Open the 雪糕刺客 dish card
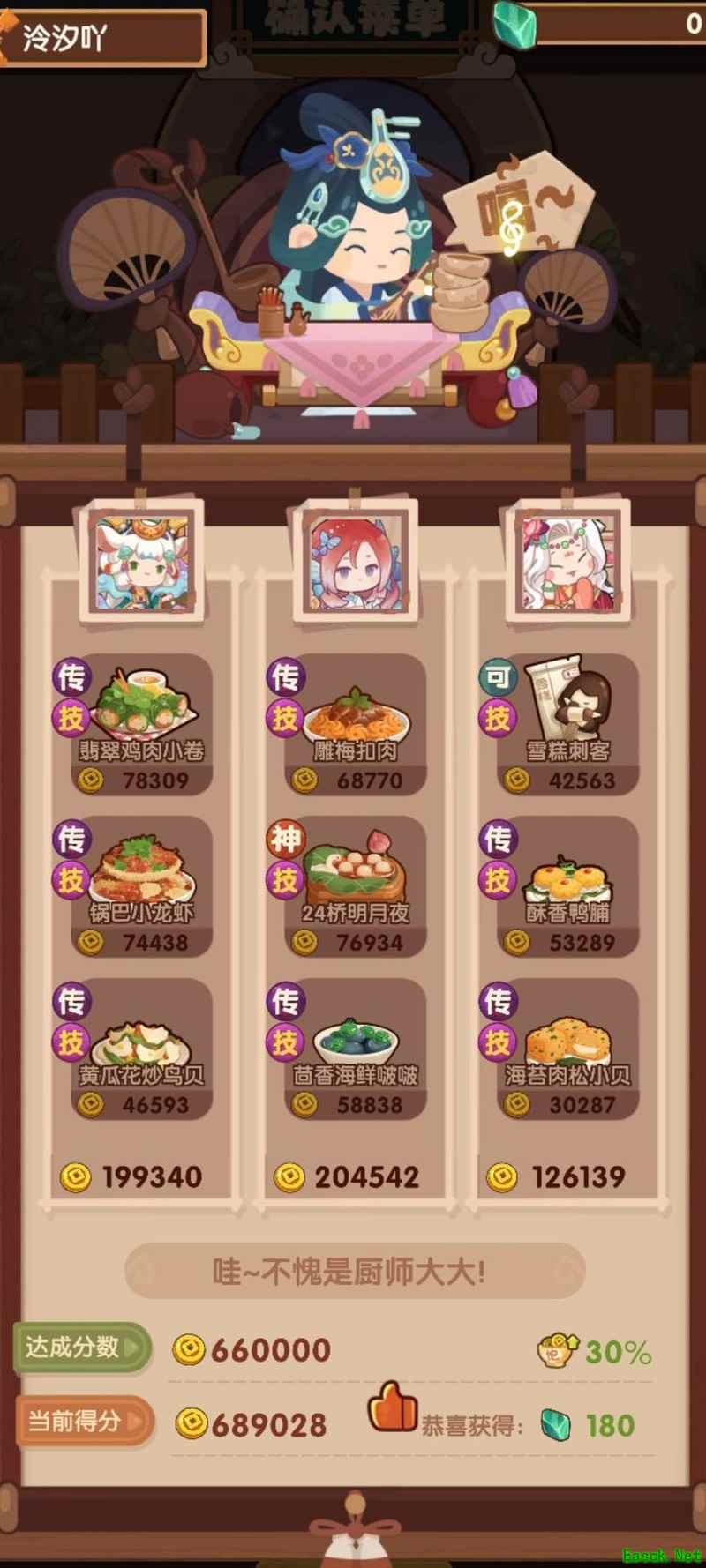 567,723
